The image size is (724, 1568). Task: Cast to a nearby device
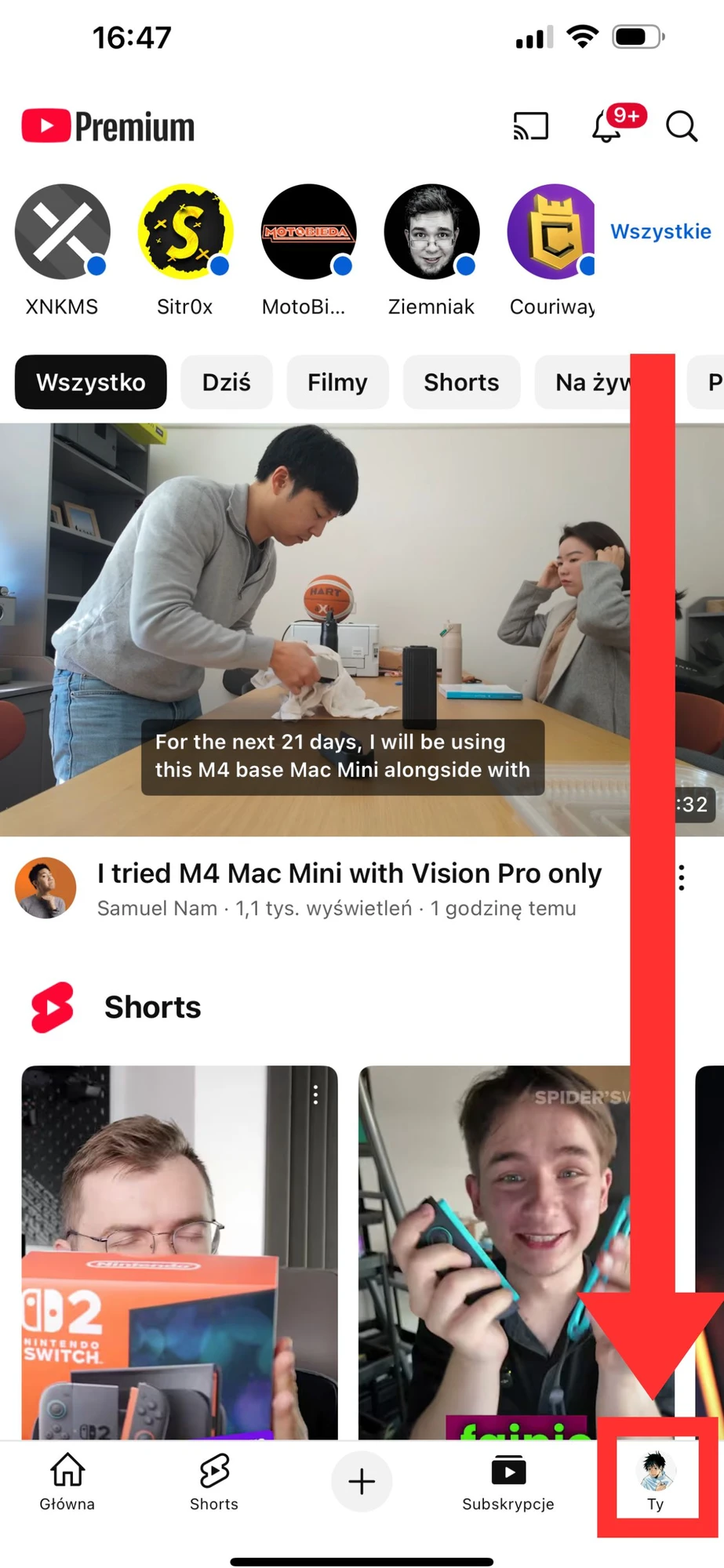tap(530, 126)
